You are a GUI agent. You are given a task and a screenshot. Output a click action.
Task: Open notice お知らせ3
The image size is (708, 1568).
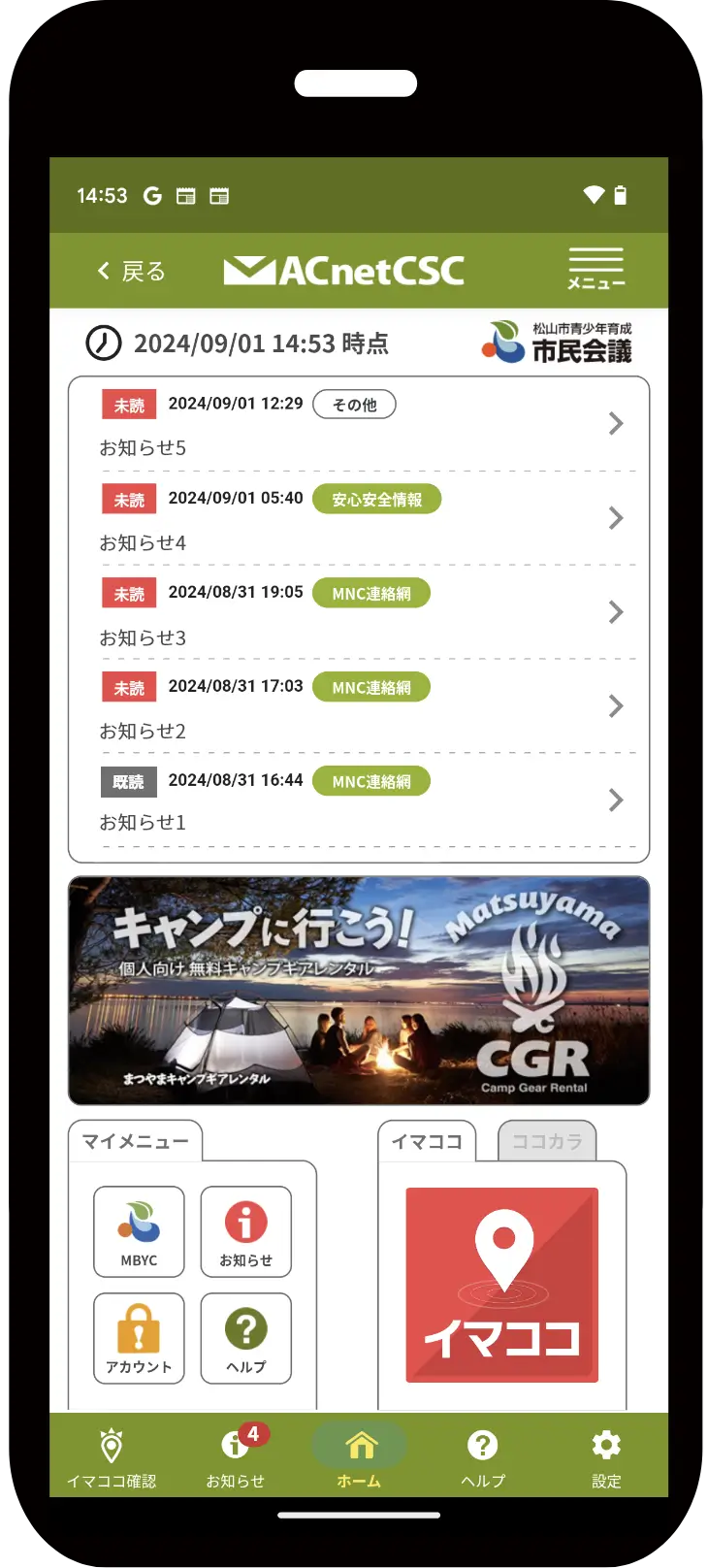(x=359, y=613)
